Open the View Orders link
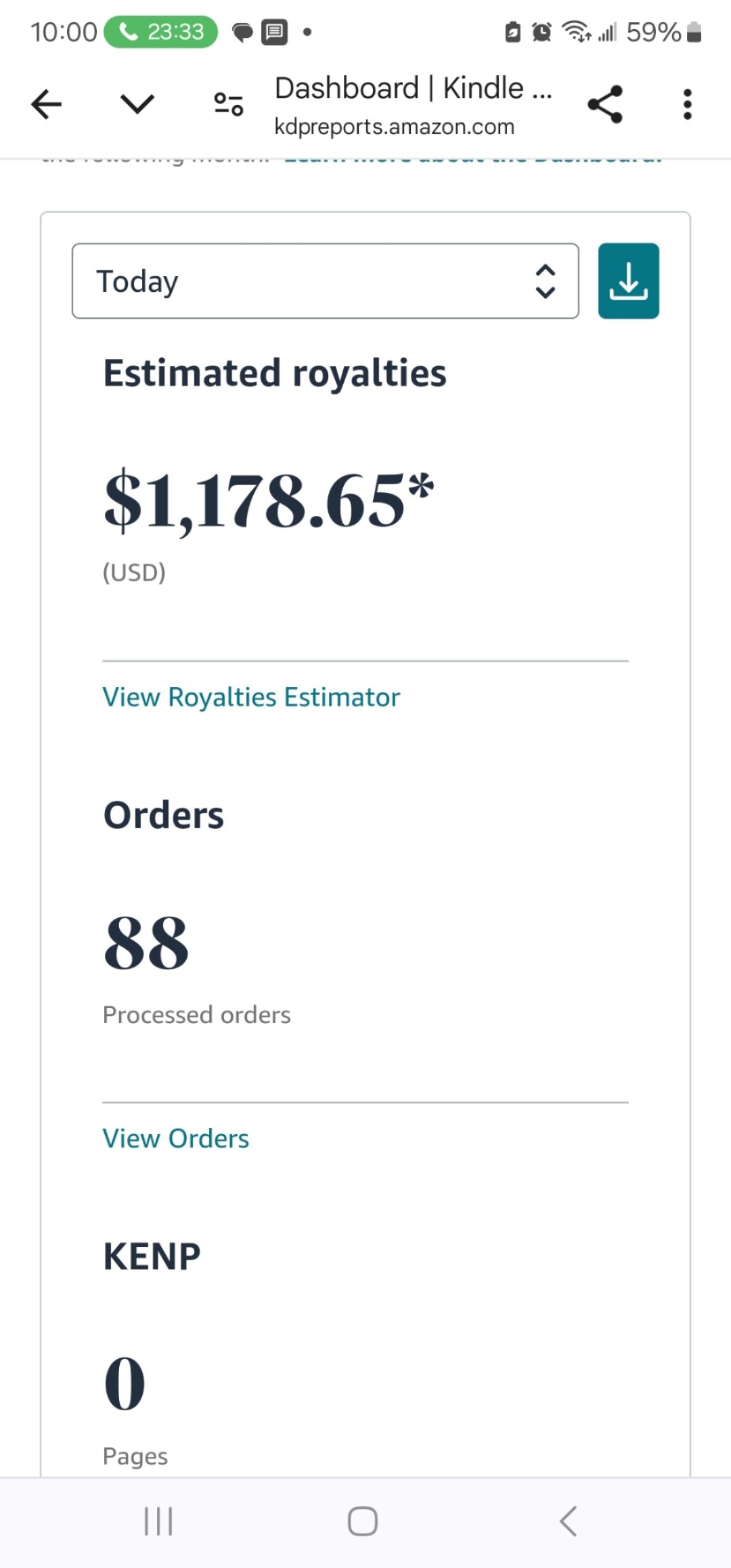 176,1139
